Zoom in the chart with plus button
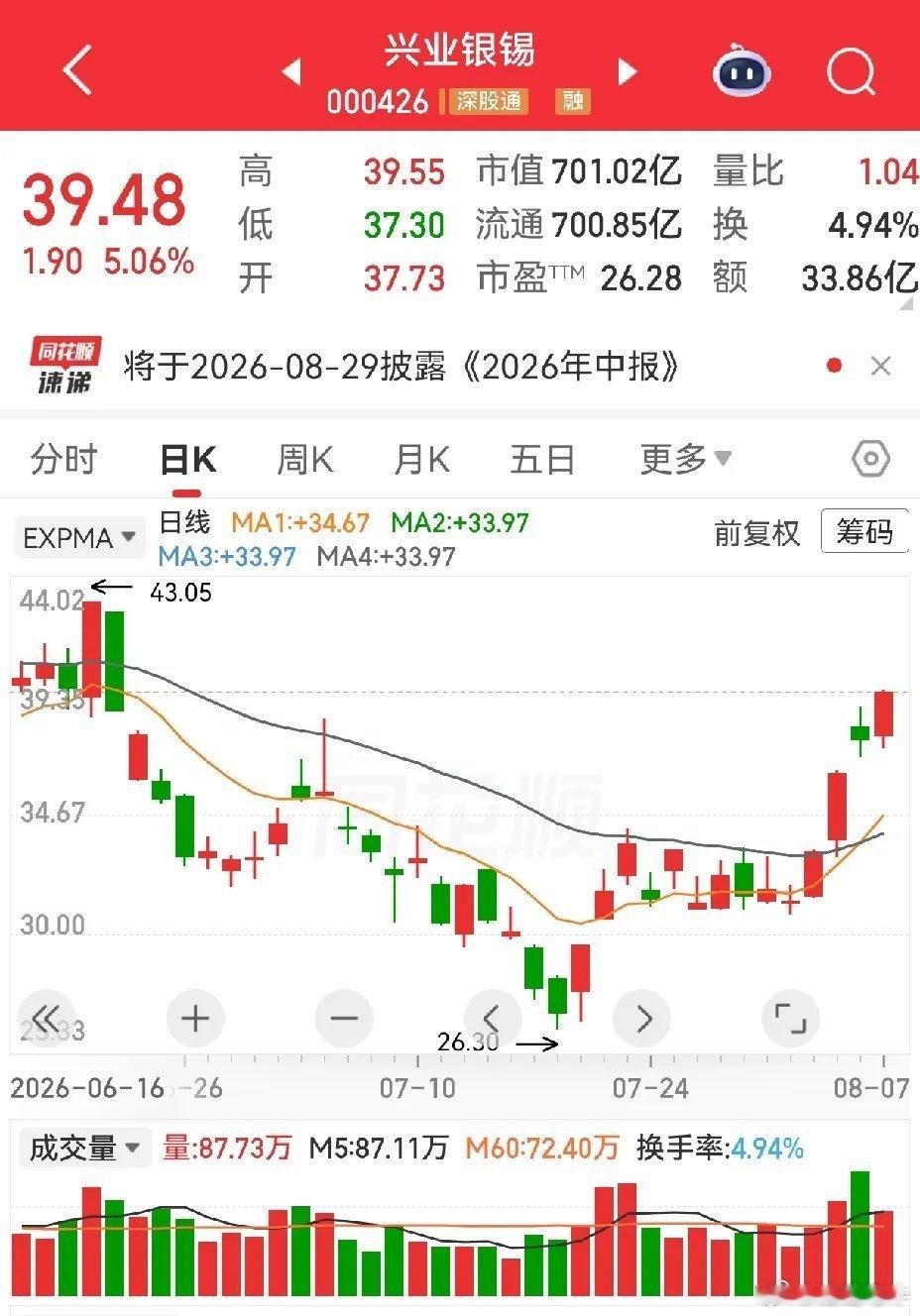Viewport: 920px width, 1316px height. pyautogui.click(x=195, y=1018)
